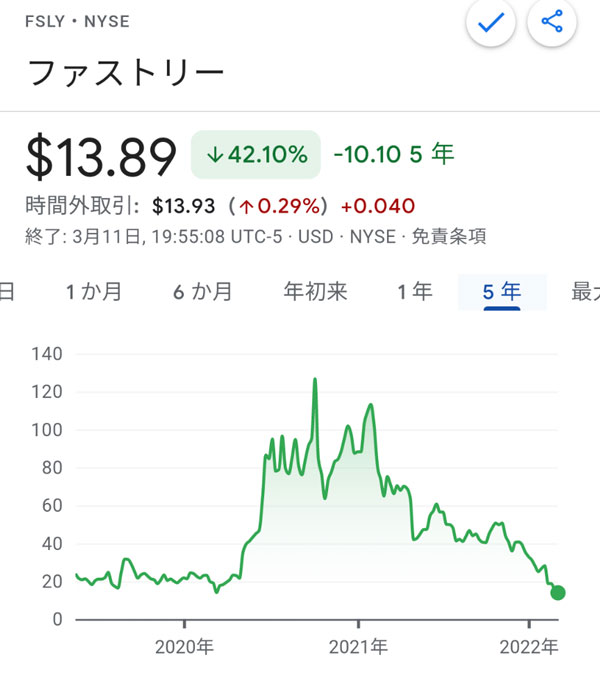Image resolution: width=600 pixels, height=676 pixels.
Task: Share the Fastly stock page
Action: click(x=553, y=23)
